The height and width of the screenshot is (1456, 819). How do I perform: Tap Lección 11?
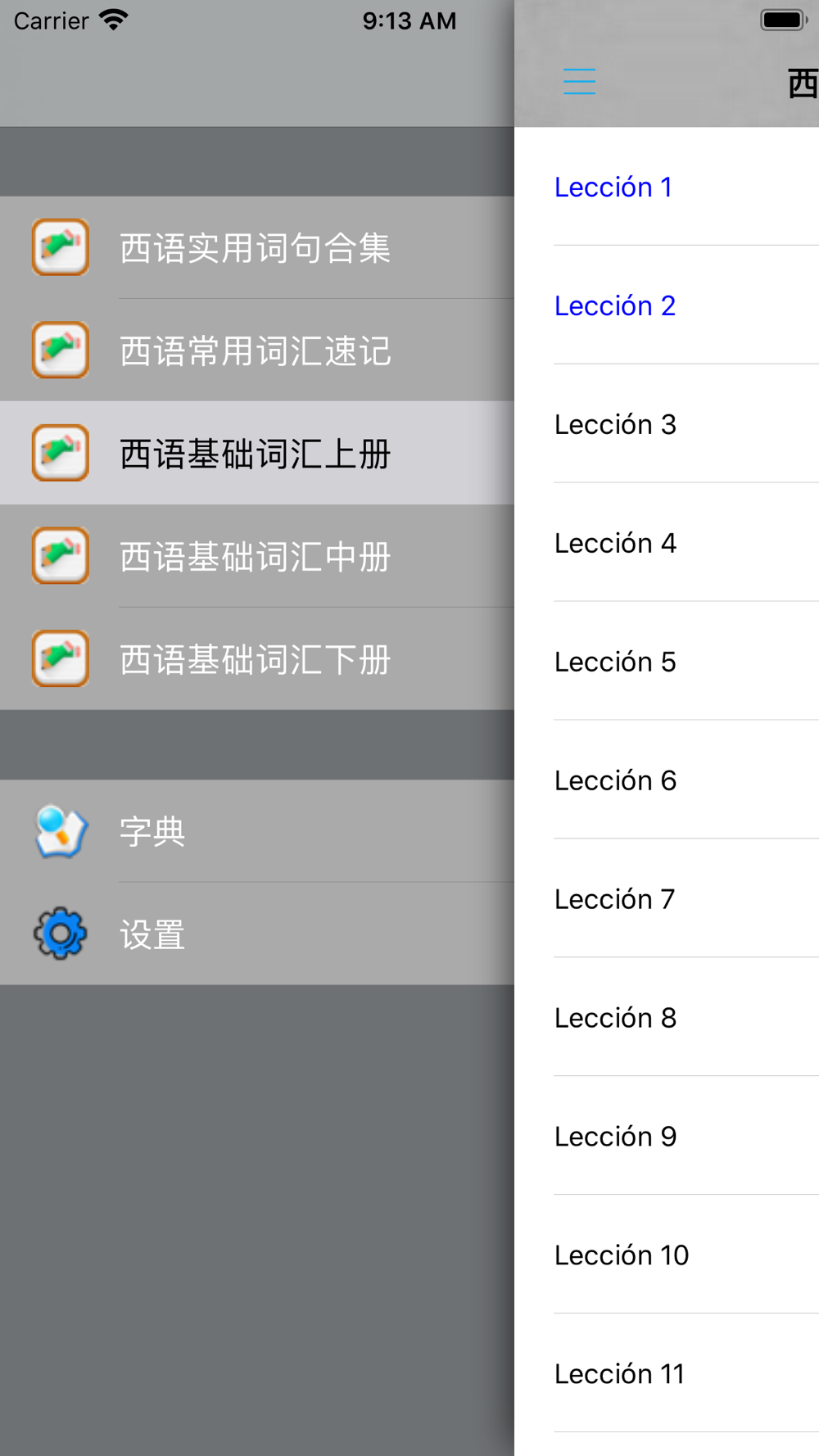(619, 1374)
